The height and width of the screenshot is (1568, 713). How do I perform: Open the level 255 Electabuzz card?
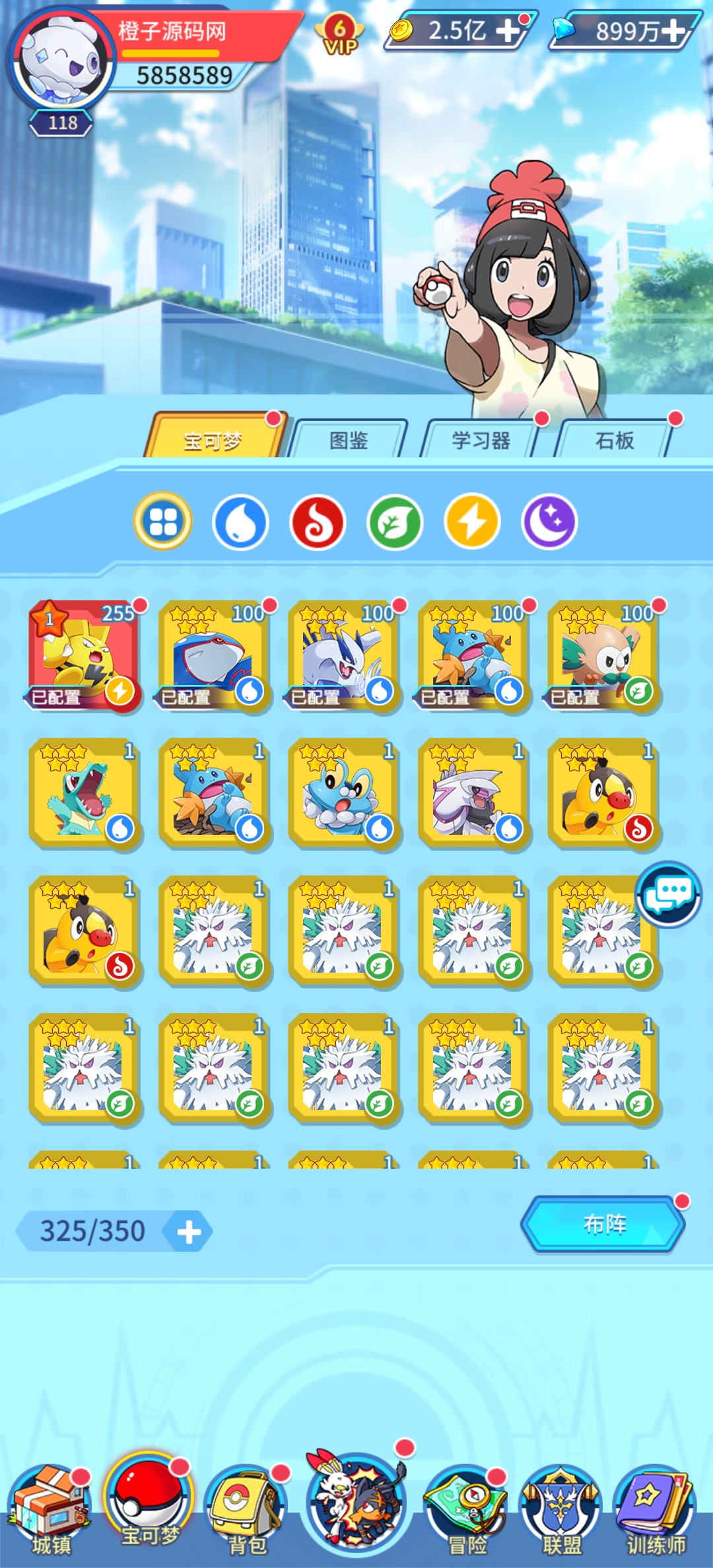pos(84,656)
